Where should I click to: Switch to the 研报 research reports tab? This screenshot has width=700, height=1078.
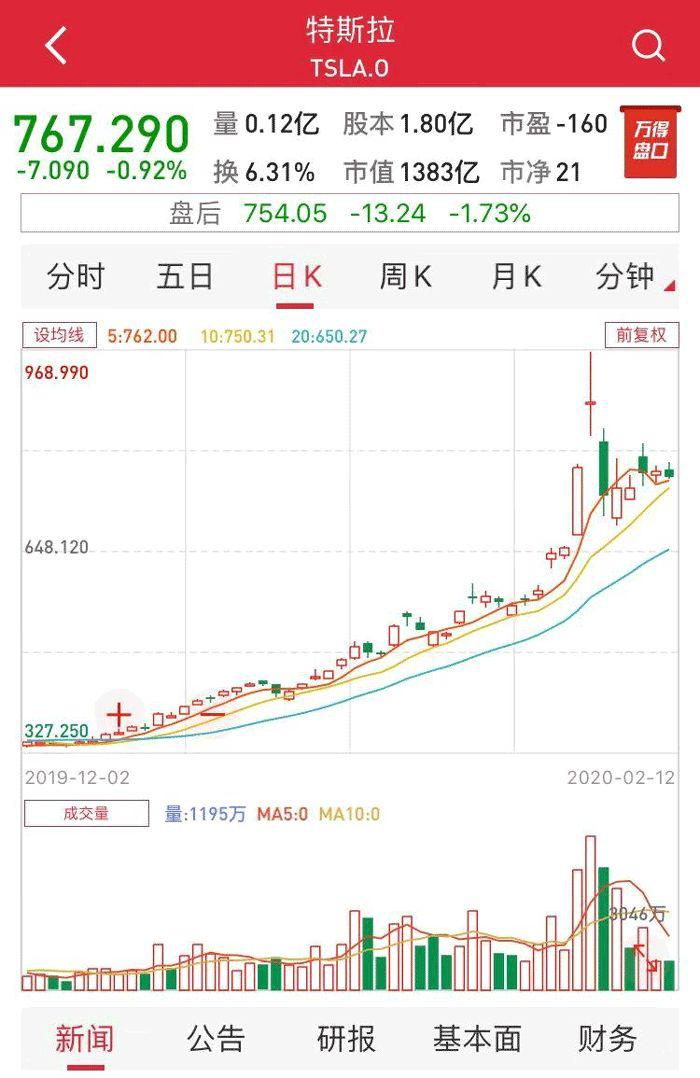click(x=346, y=1039)
